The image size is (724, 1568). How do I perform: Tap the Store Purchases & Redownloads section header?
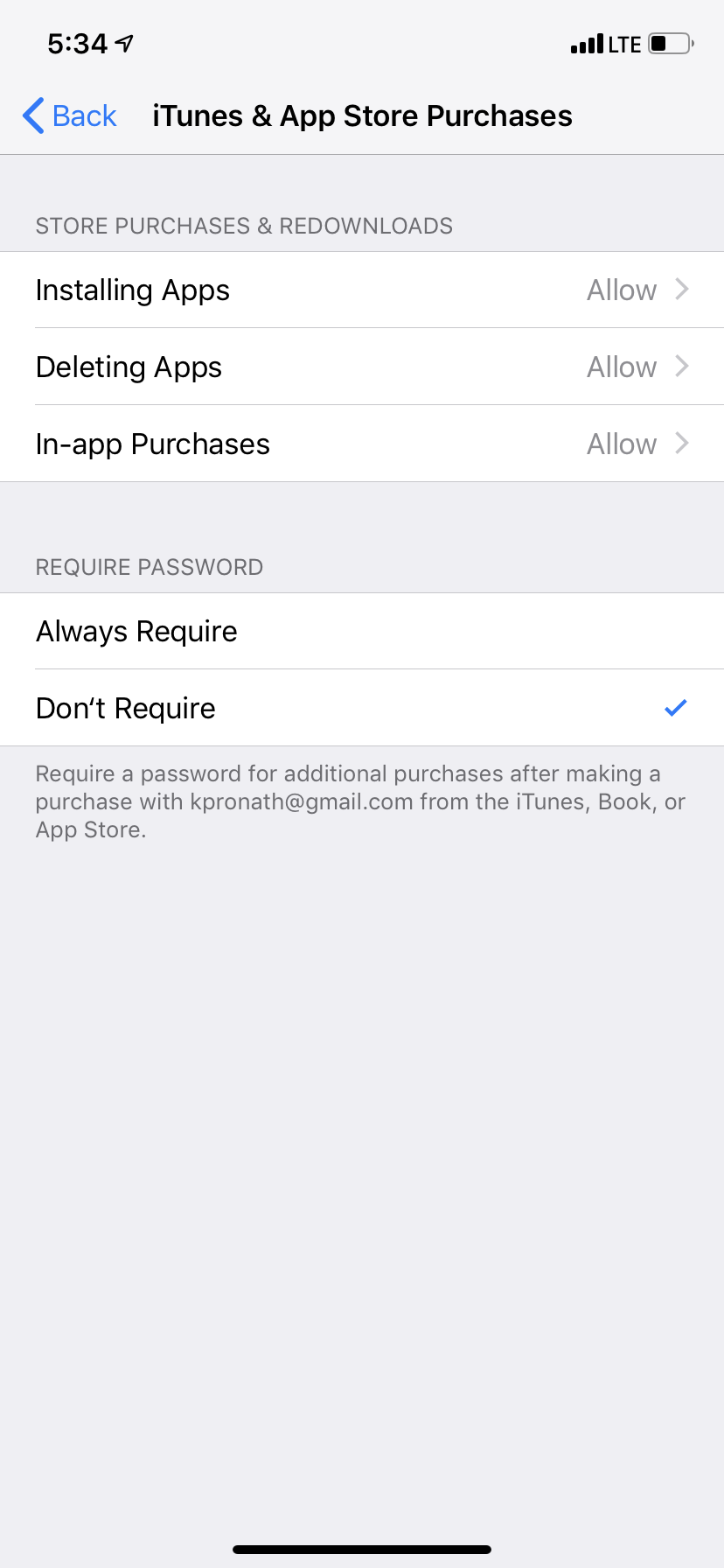click(x=244, y=226)
